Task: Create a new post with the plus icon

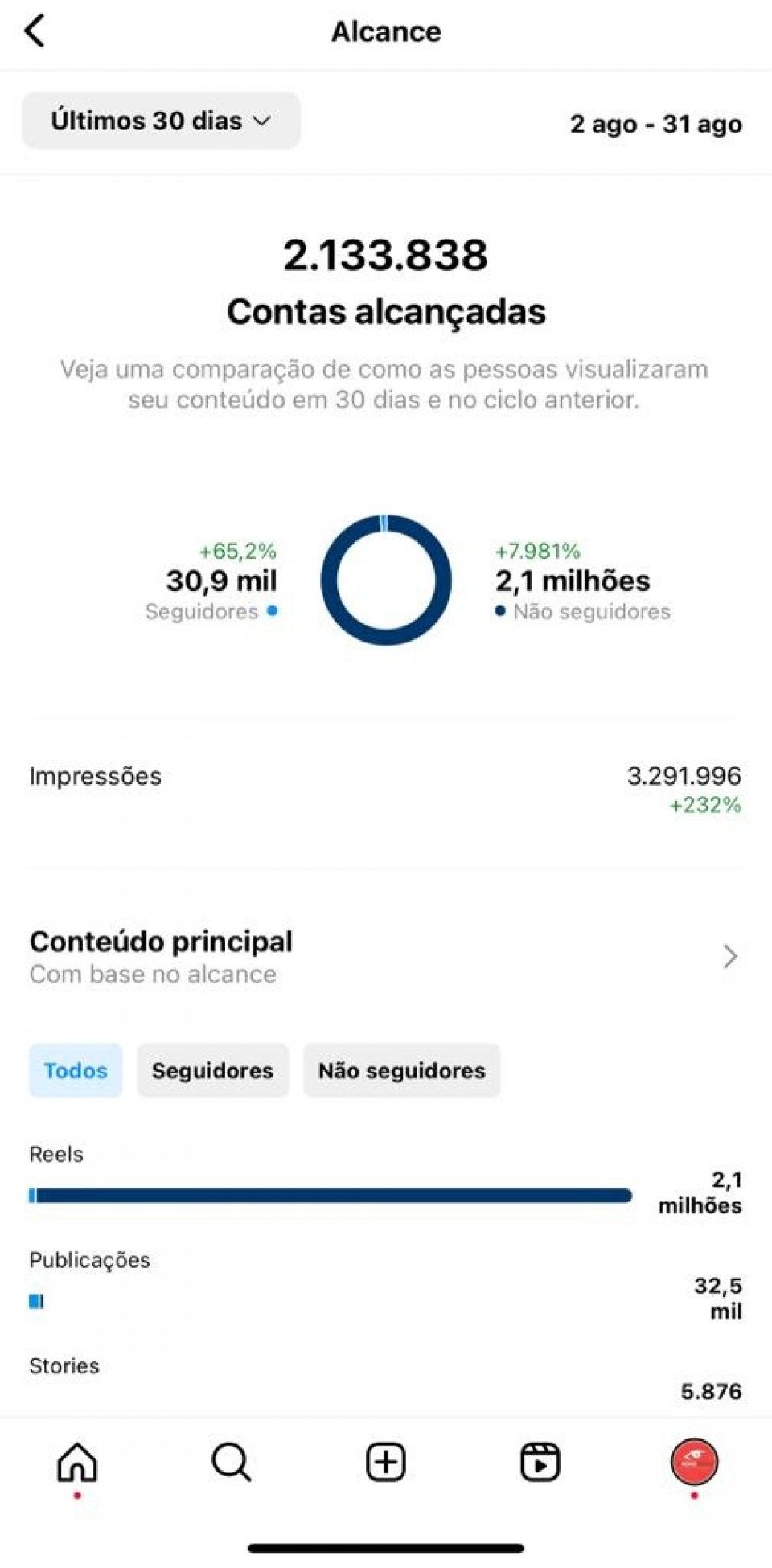Action: (386, 1462)
